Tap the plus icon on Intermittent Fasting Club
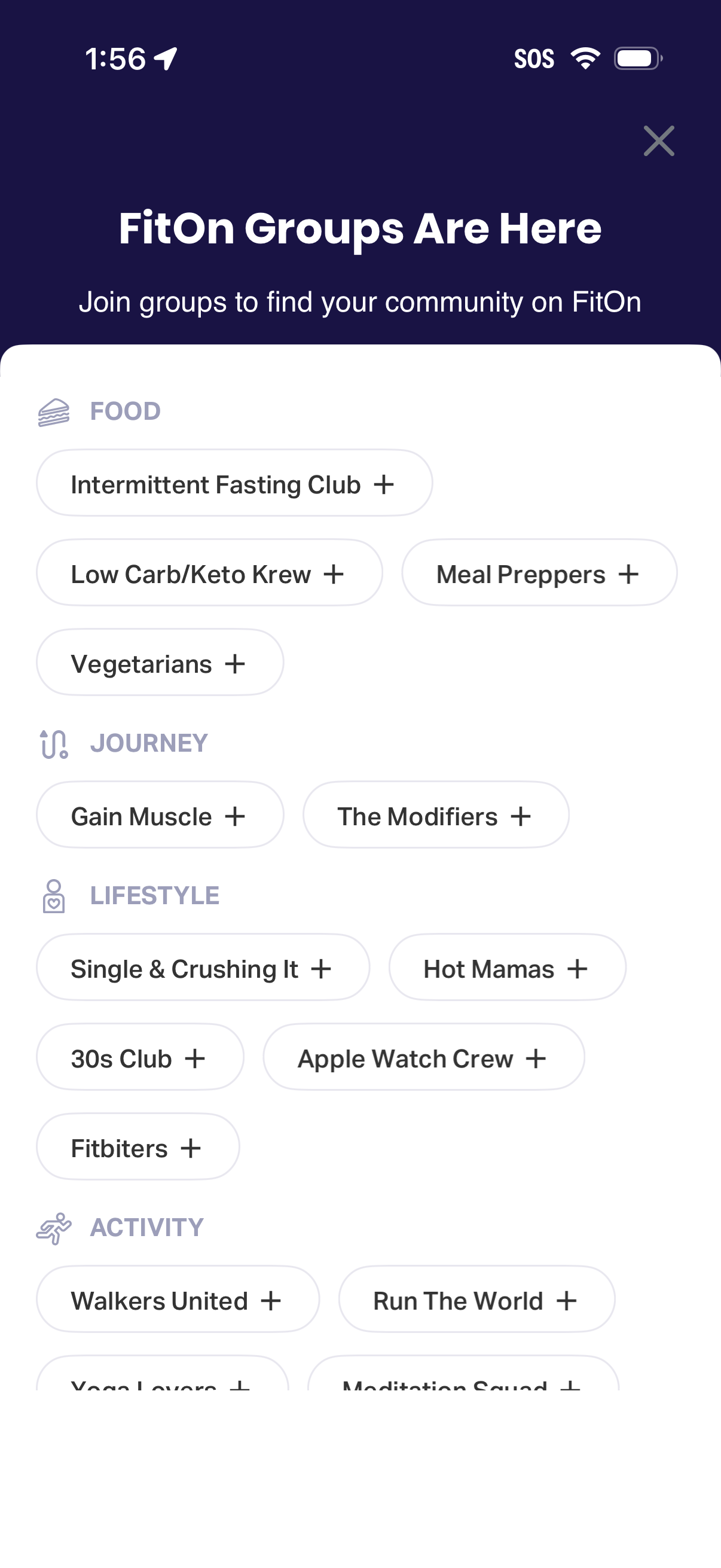The height and width of the screenshot is (1568, 721). 386,484
